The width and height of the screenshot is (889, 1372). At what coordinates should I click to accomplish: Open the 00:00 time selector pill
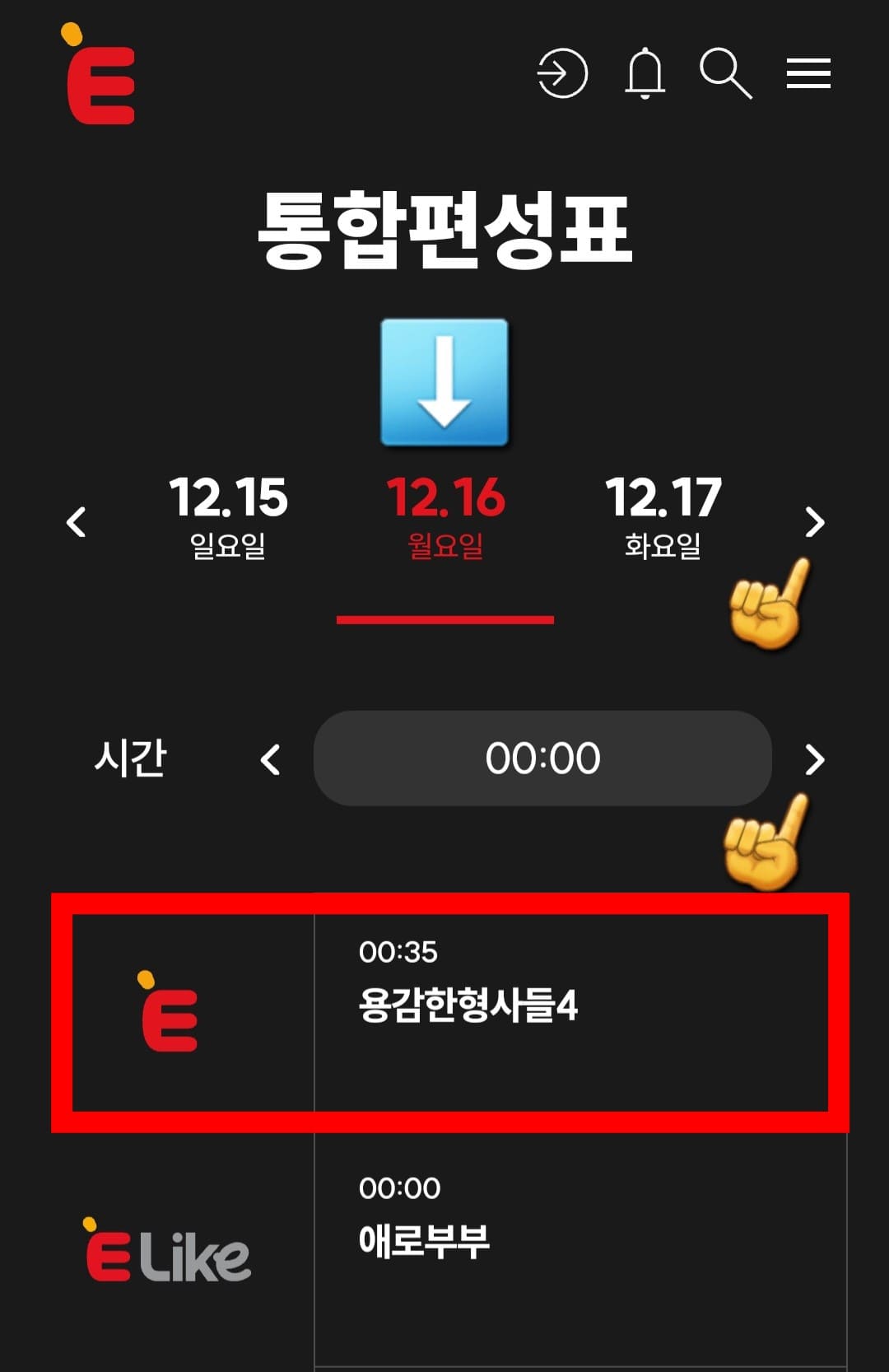541,759
